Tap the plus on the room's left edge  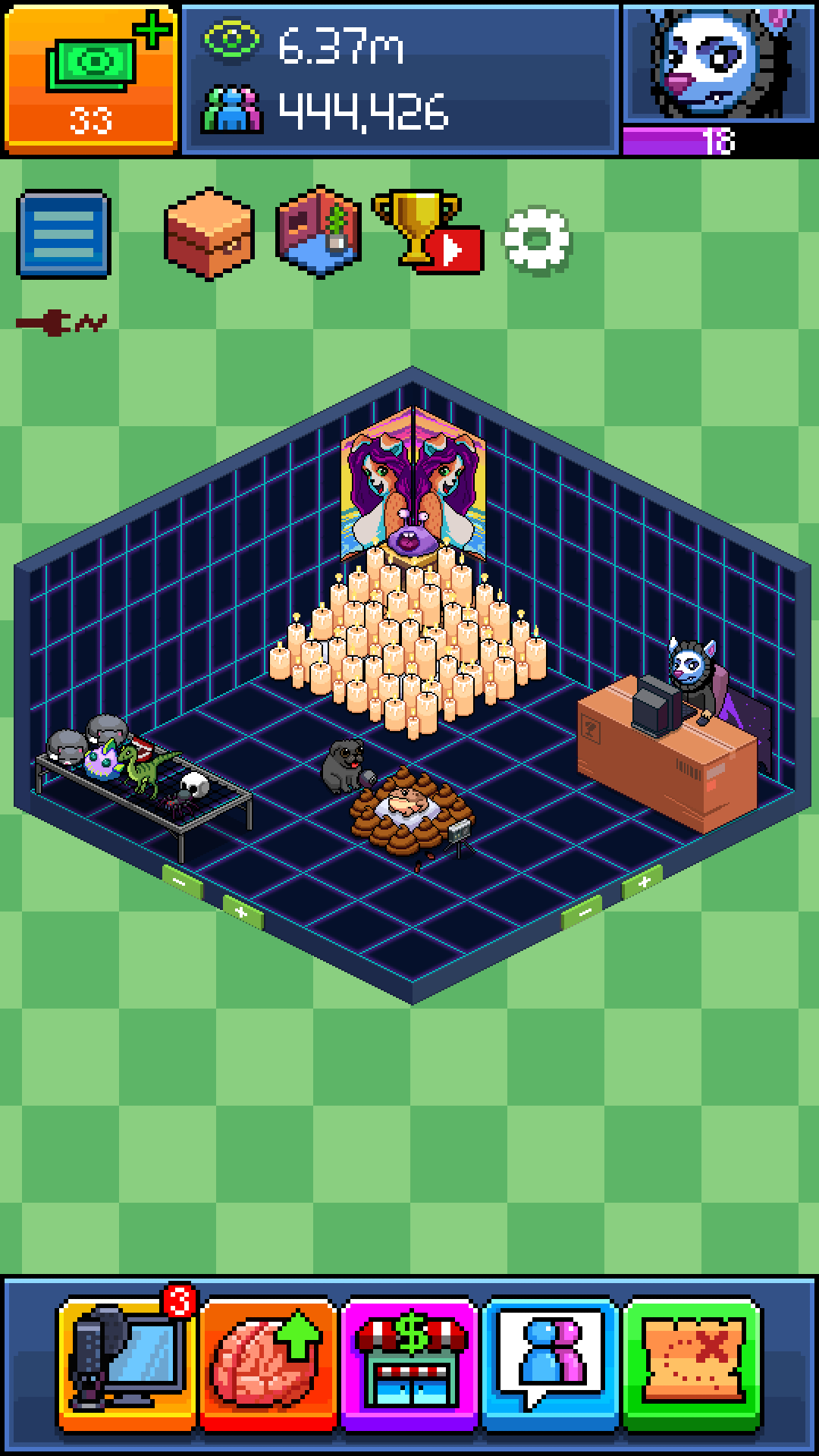click(243, 912)
